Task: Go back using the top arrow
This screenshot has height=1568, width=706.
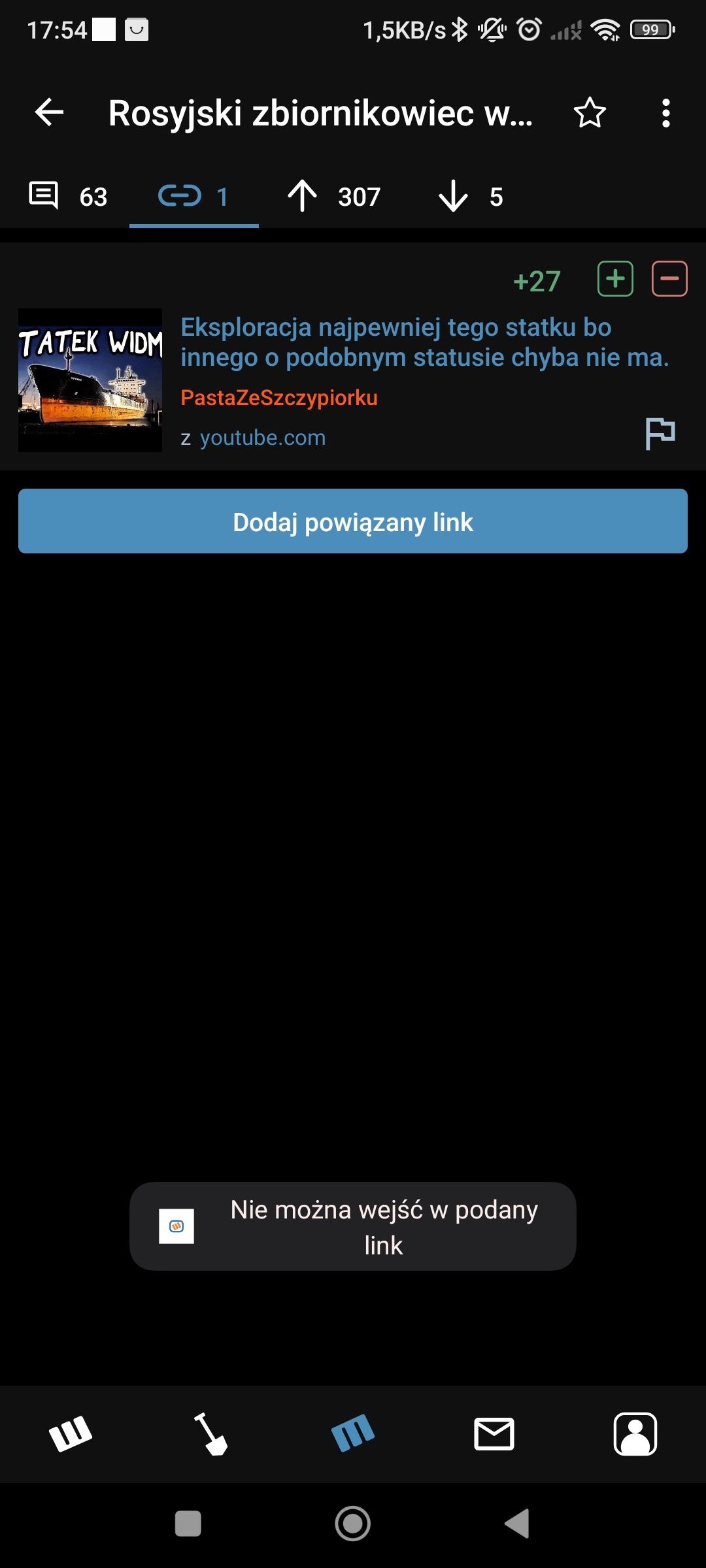Action: click(x=50, y=112)
